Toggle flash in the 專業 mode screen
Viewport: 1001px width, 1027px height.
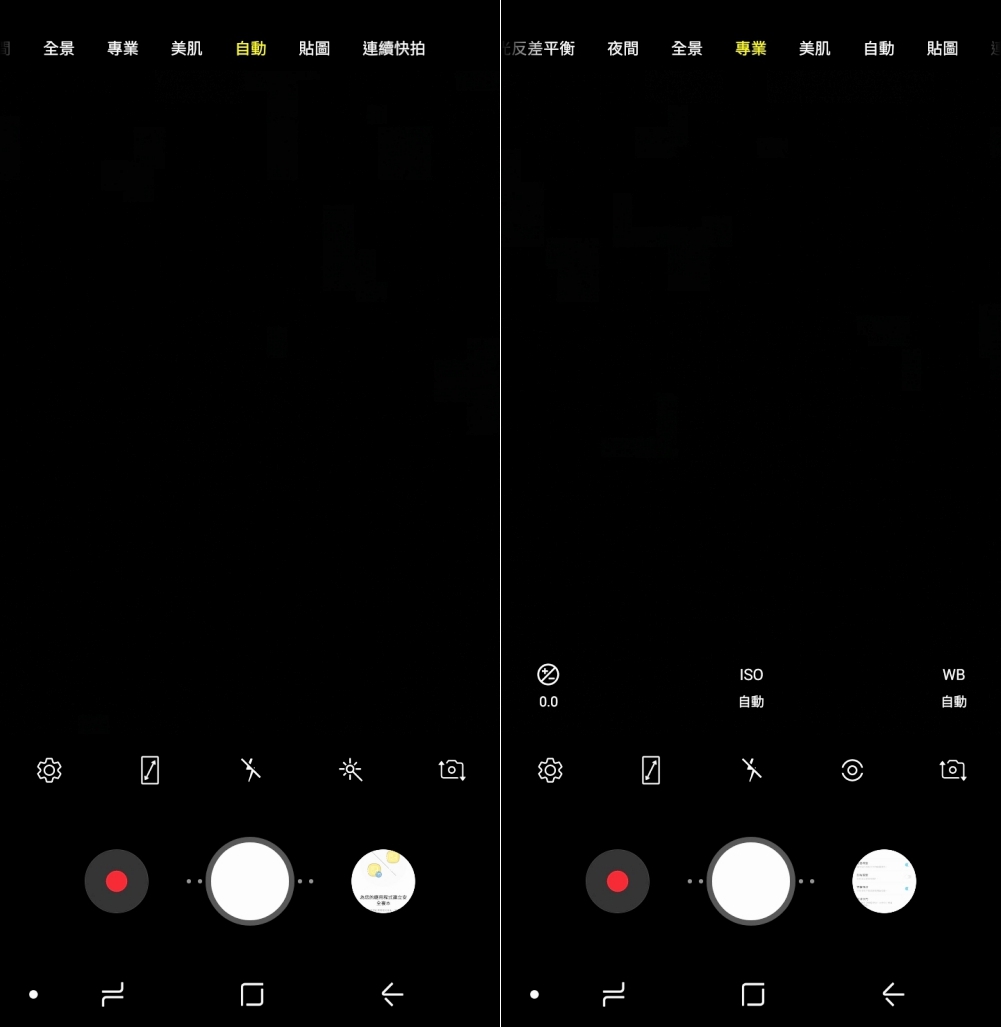(751, 769)
